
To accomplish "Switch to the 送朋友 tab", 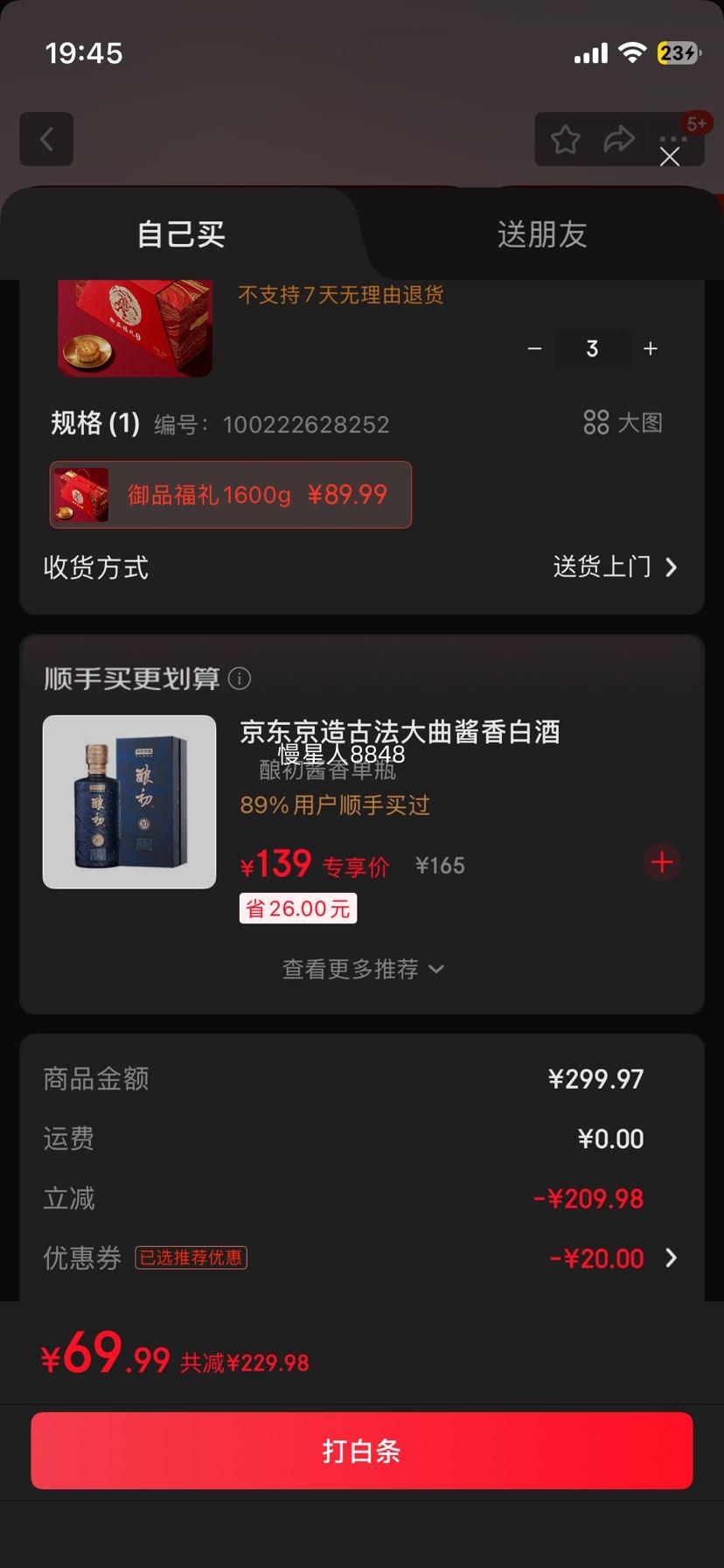I will pyautogui.click(x=541, y=234).
